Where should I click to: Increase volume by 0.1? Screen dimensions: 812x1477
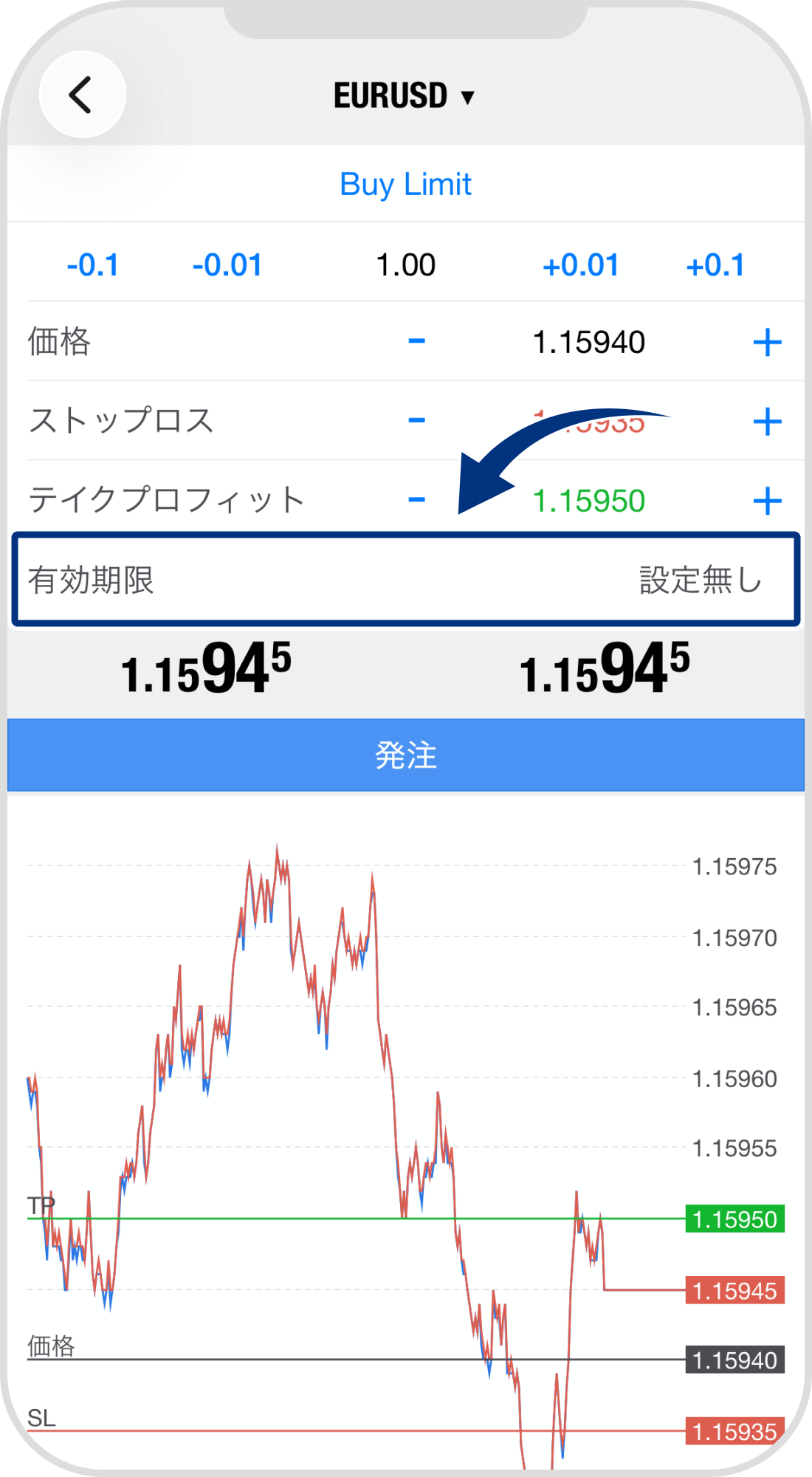point(717,264)
